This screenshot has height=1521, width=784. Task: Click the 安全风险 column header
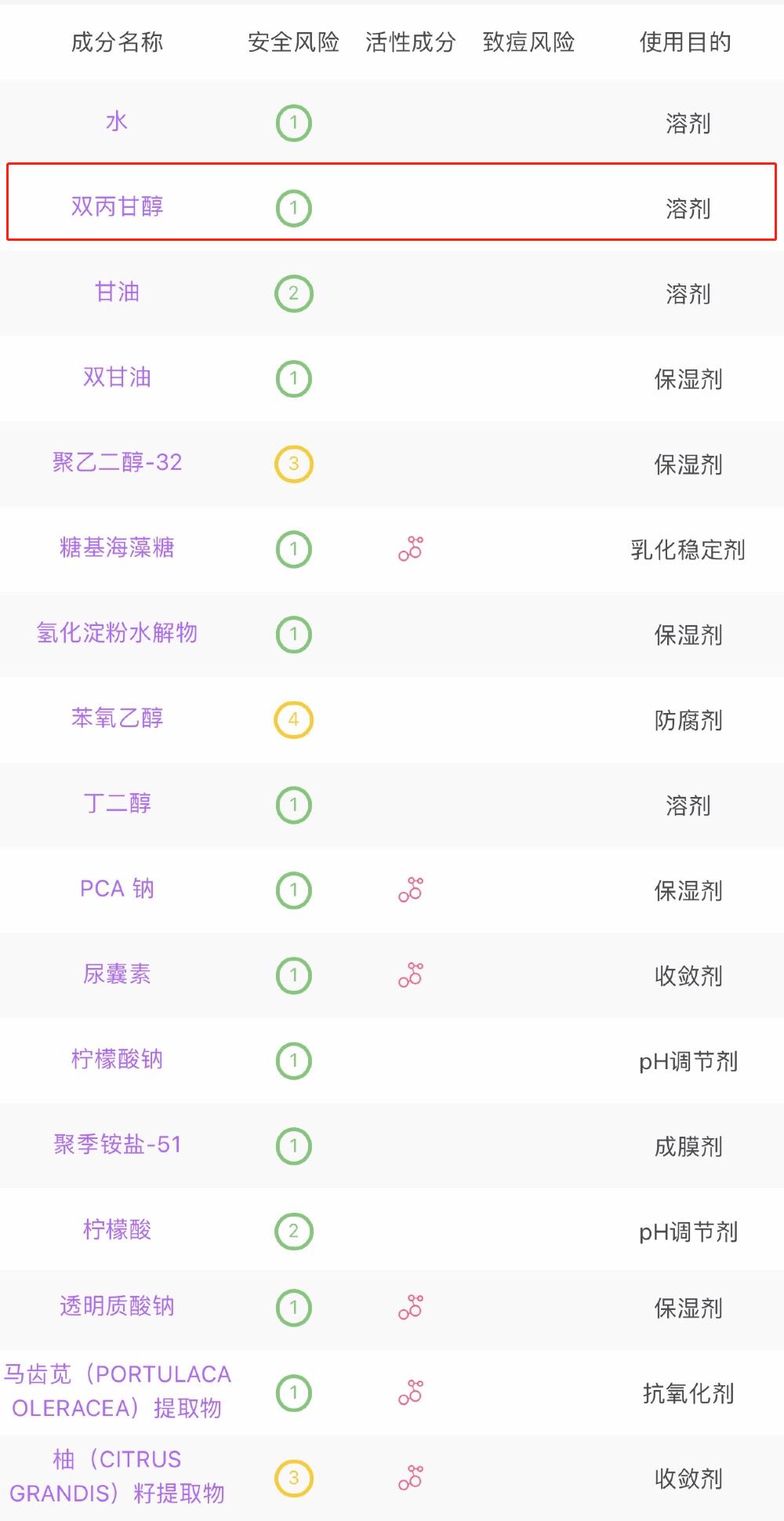point(294,43)
